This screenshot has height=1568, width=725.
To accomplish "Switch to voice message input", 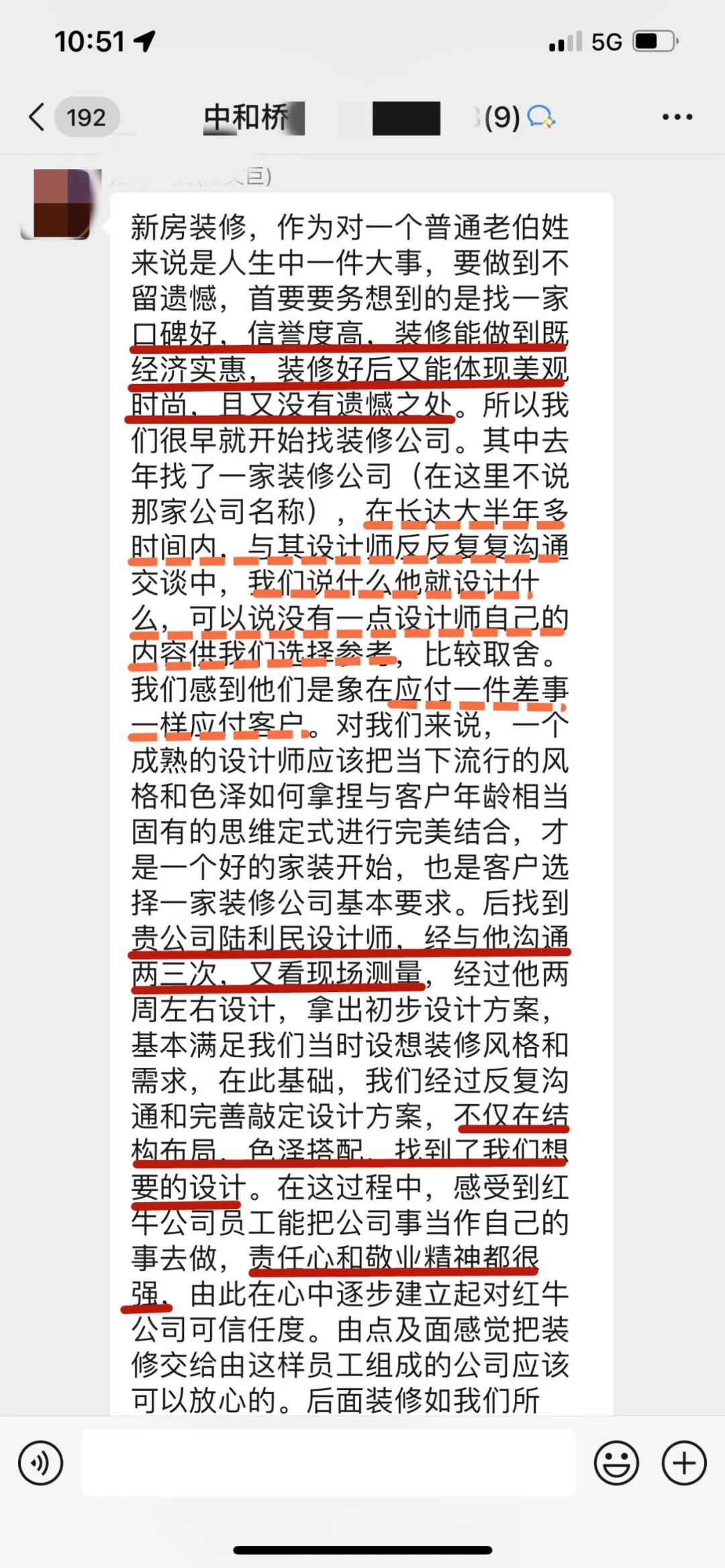I will coord(41,1463).
